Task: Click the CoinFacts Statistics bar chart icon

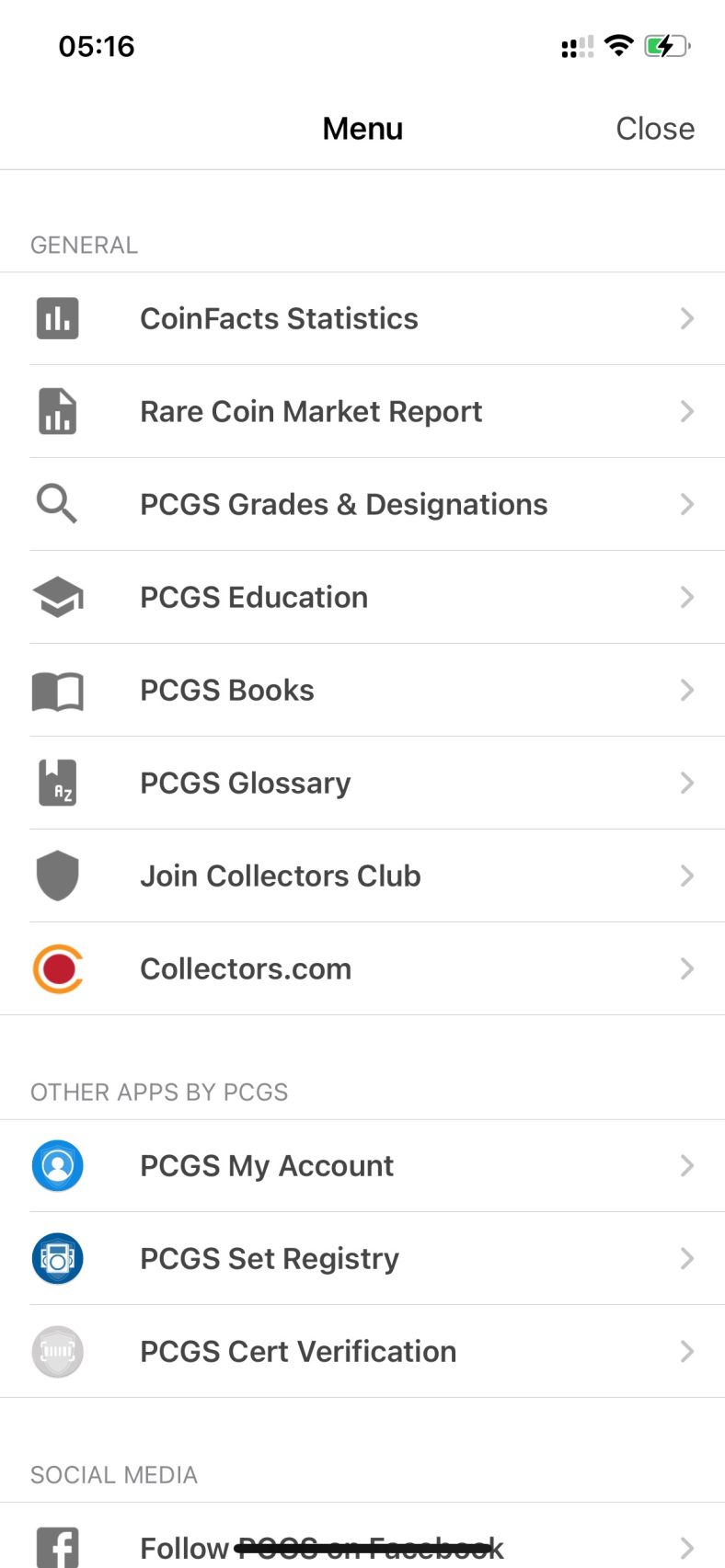Action: pos(57,318)
